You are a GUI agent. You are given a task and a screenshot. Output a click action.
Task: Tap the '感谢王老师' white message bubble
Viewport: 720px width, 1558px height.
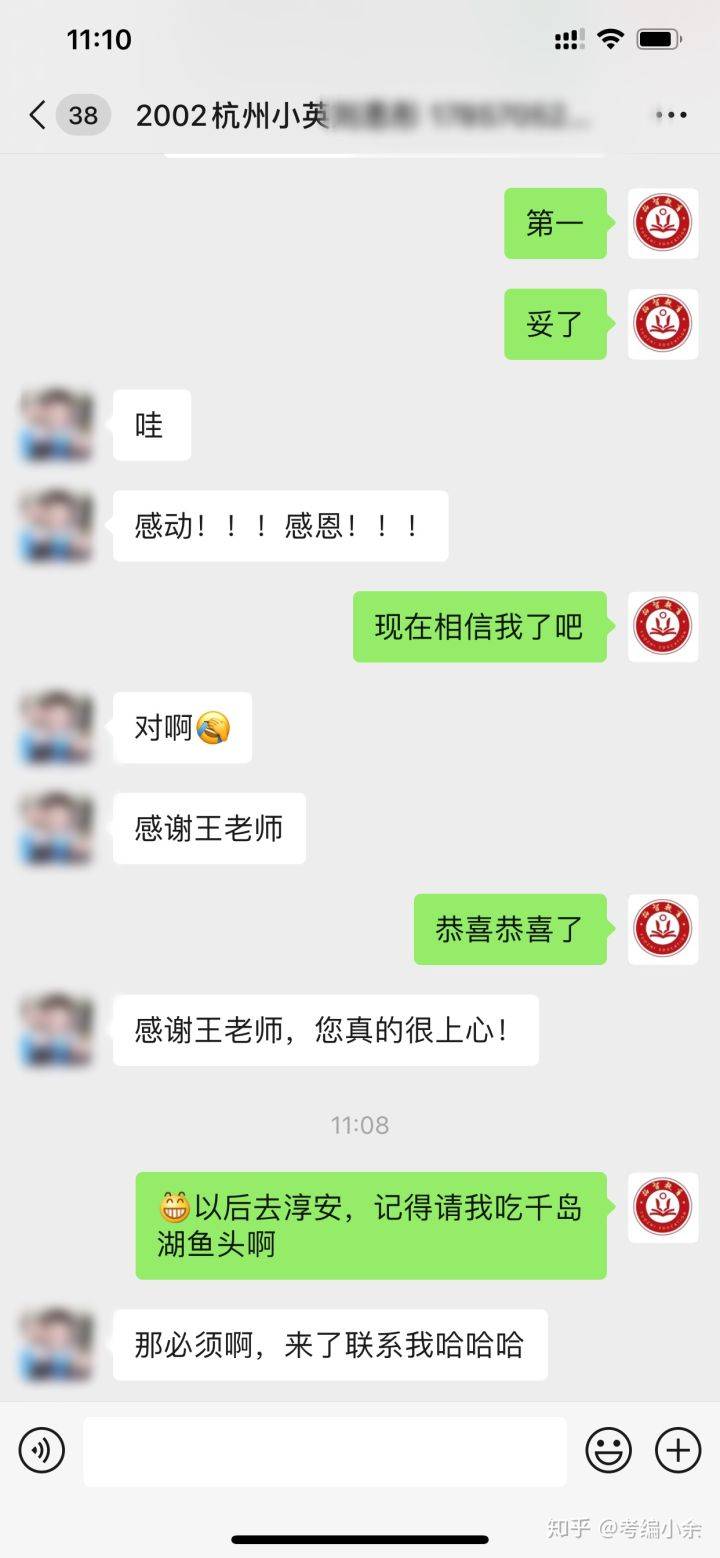pyautogui.click(x=208, y=827)
